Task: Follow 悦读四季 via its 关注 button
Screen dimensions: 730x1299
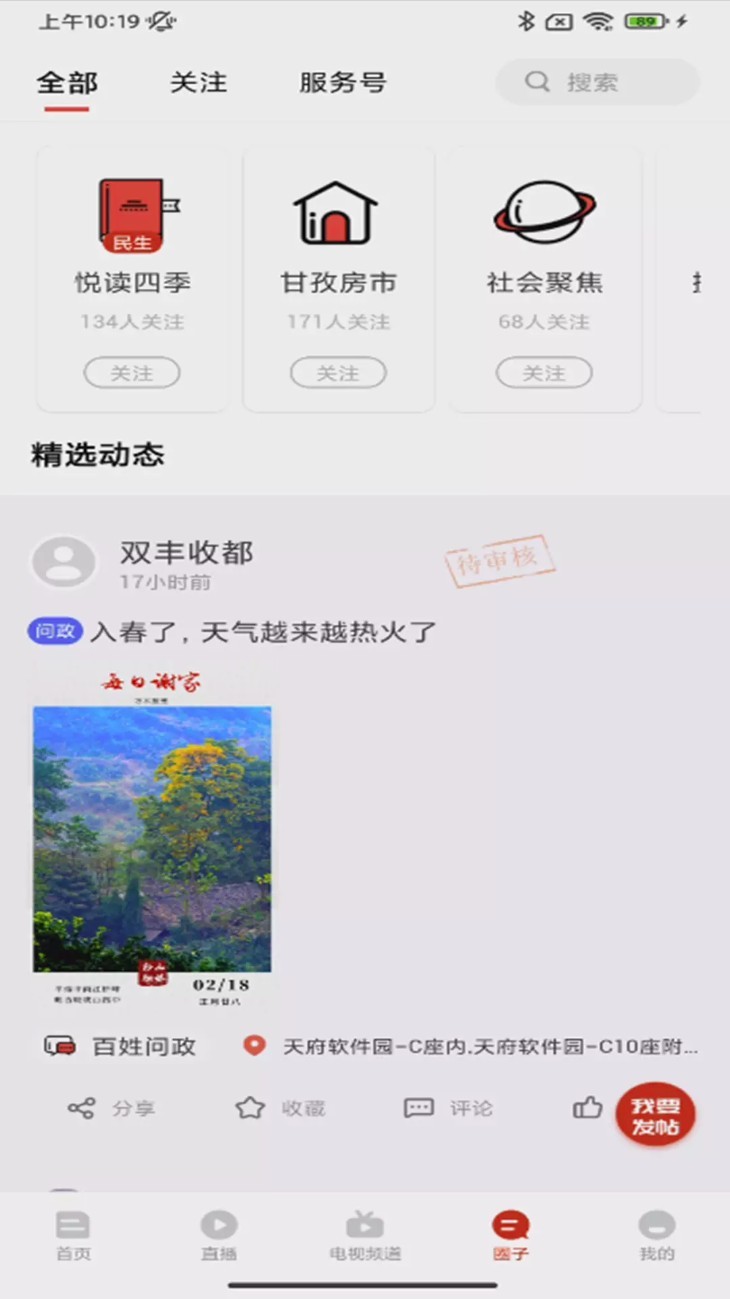Action: pyautogui.click(x=132, y=372)
